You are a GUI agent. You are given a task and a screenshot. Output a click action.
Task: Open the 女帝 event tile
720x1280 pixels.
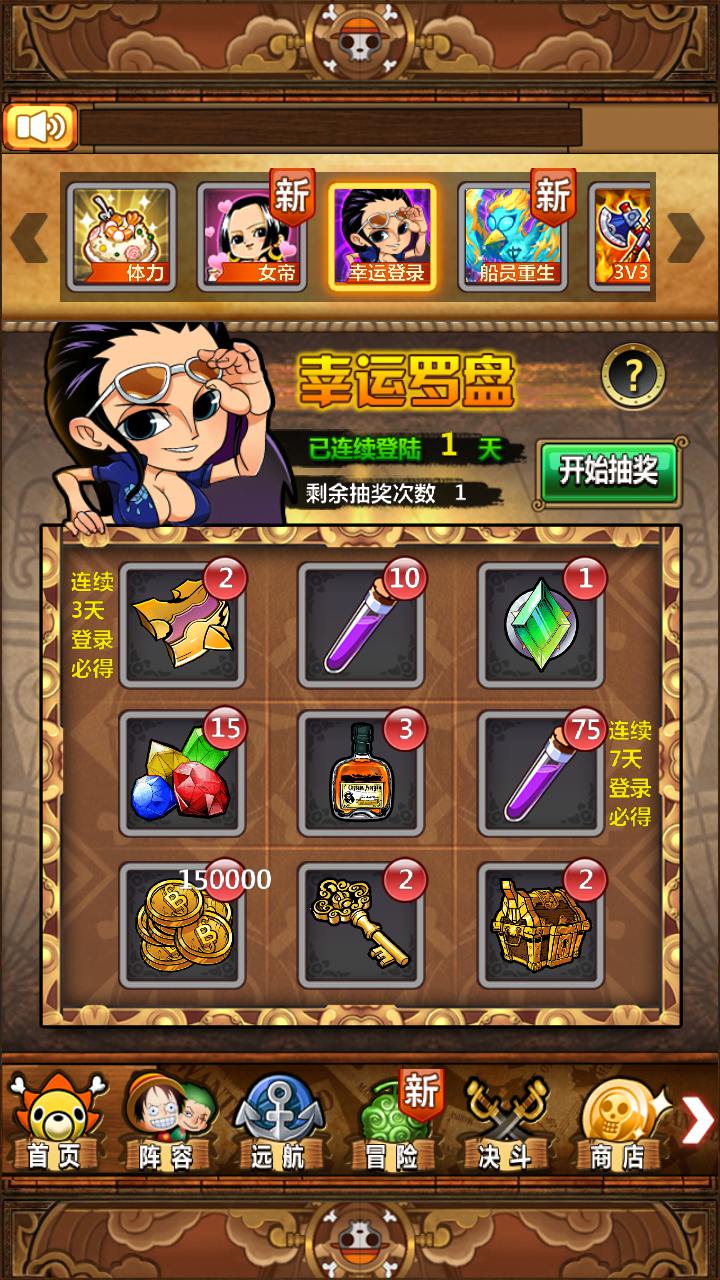(252, 238)
